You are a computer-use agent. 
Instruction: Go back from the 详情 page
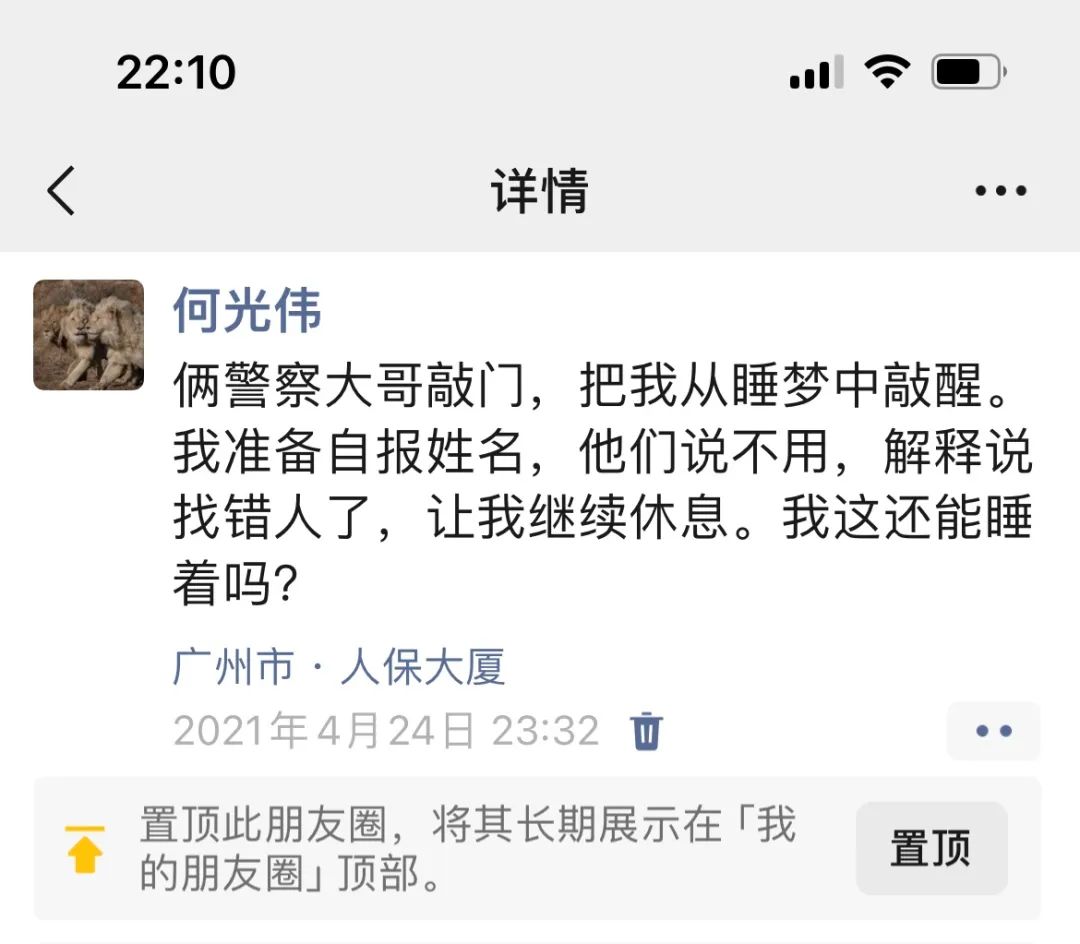click(x=62, y=190)
